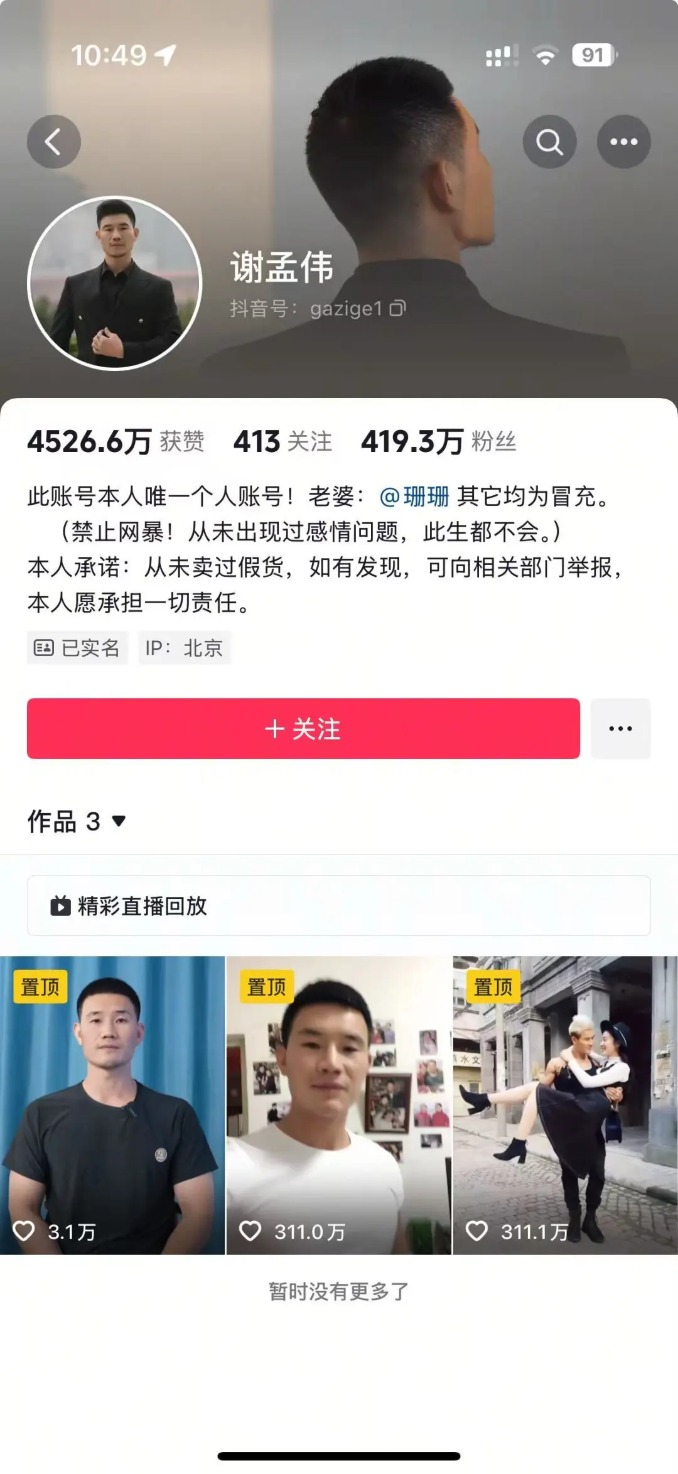View the circular profile avatar
This screenshot has width=678, height=1474.
click(114, 284)
